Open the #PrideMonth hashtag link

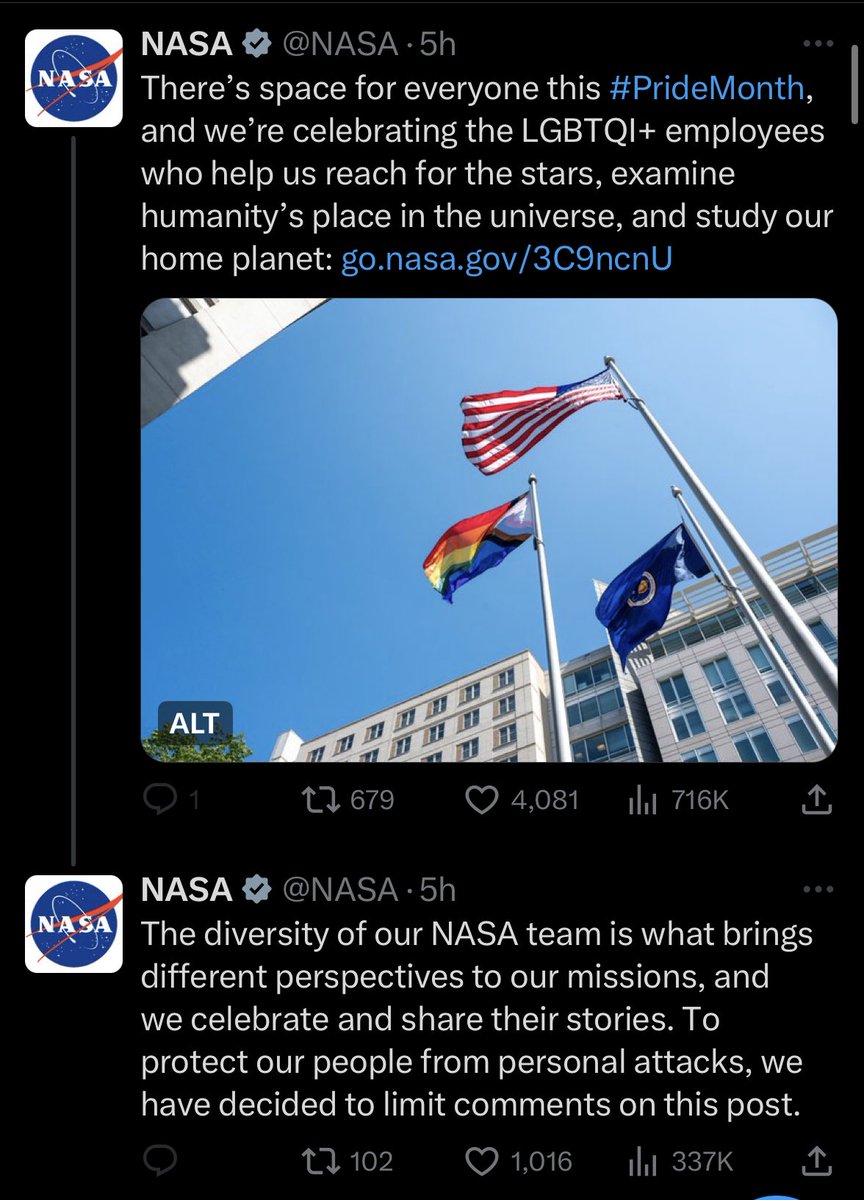(706, 88)
